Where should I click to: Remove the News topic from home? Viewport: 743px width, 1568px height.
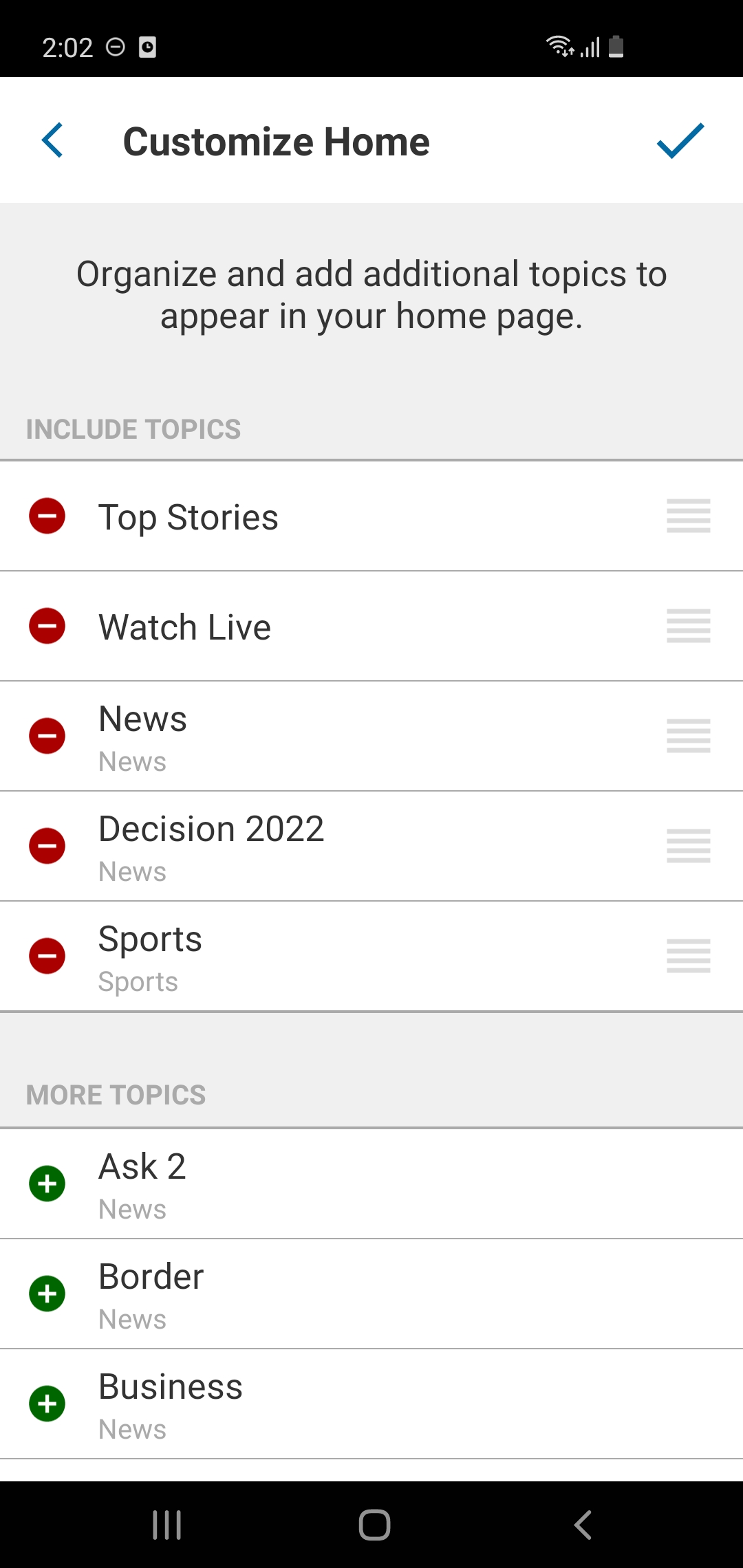coord(47,736)
